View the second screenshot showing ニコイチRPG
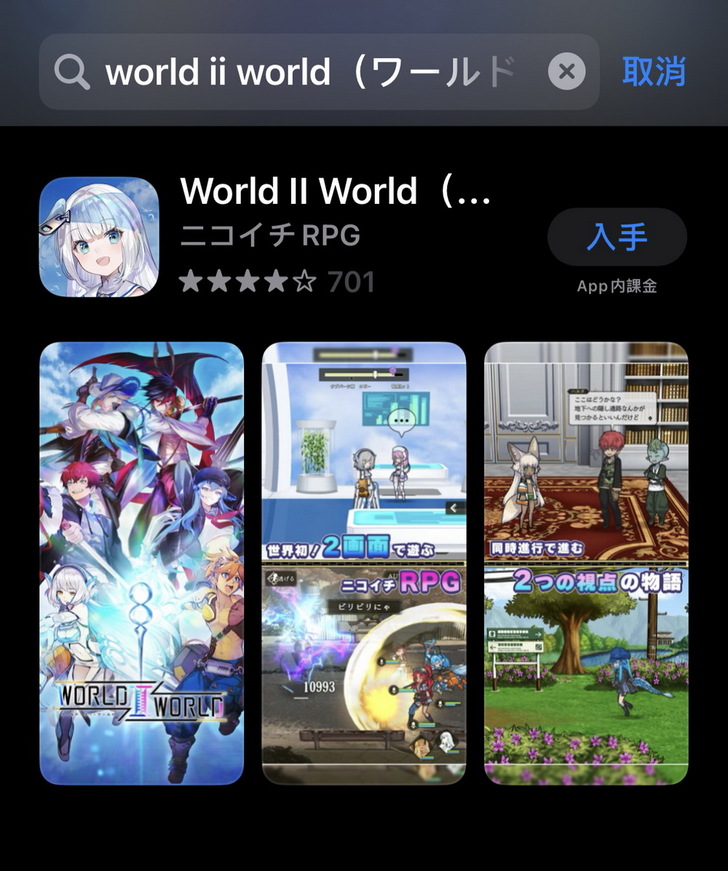The image size is (728, 871). click(x=364, y=563)
